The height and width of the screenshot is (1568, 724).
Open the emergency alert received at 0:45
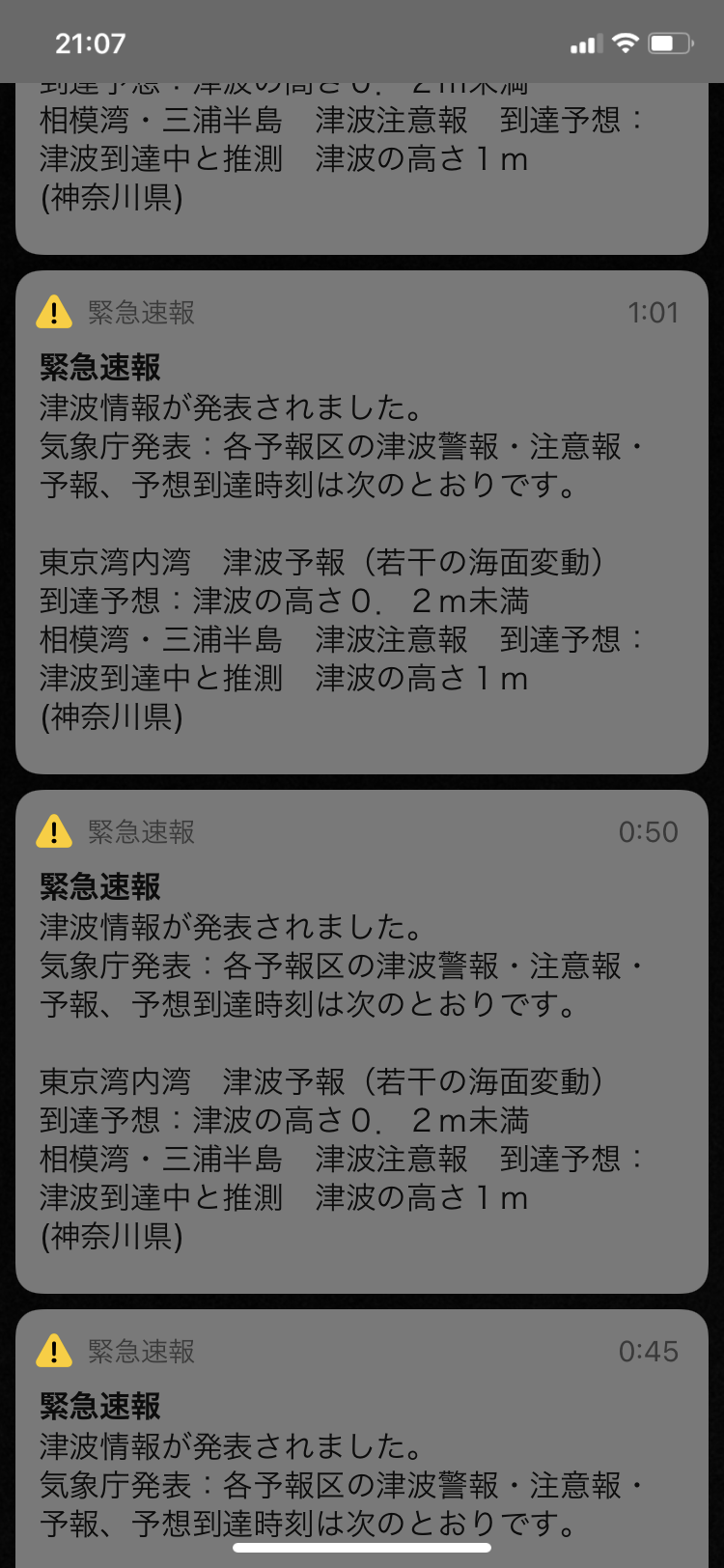362,1439
